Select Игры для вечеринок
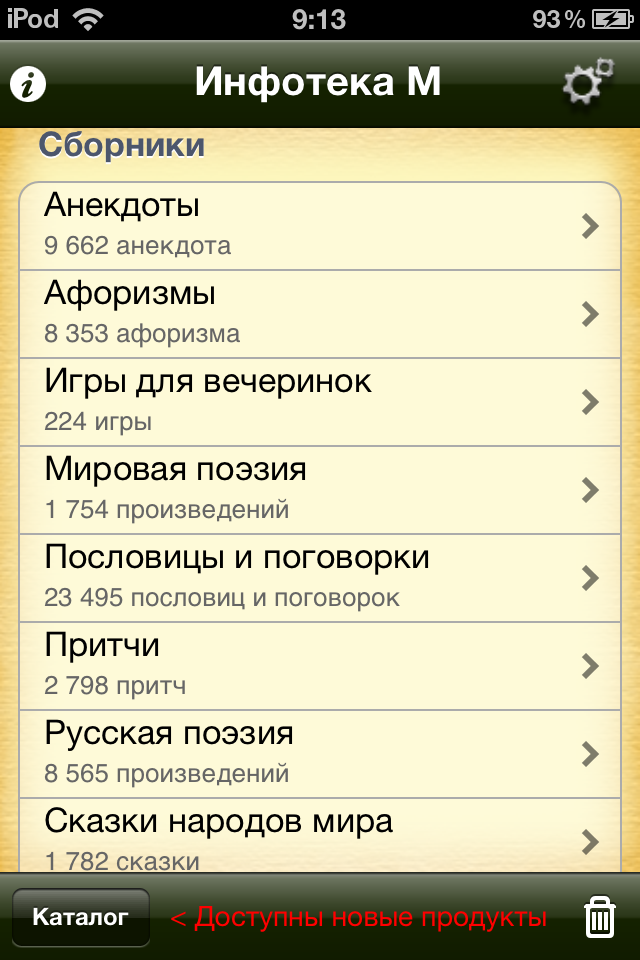Screen dimensions: 640x960 [320, 402]
